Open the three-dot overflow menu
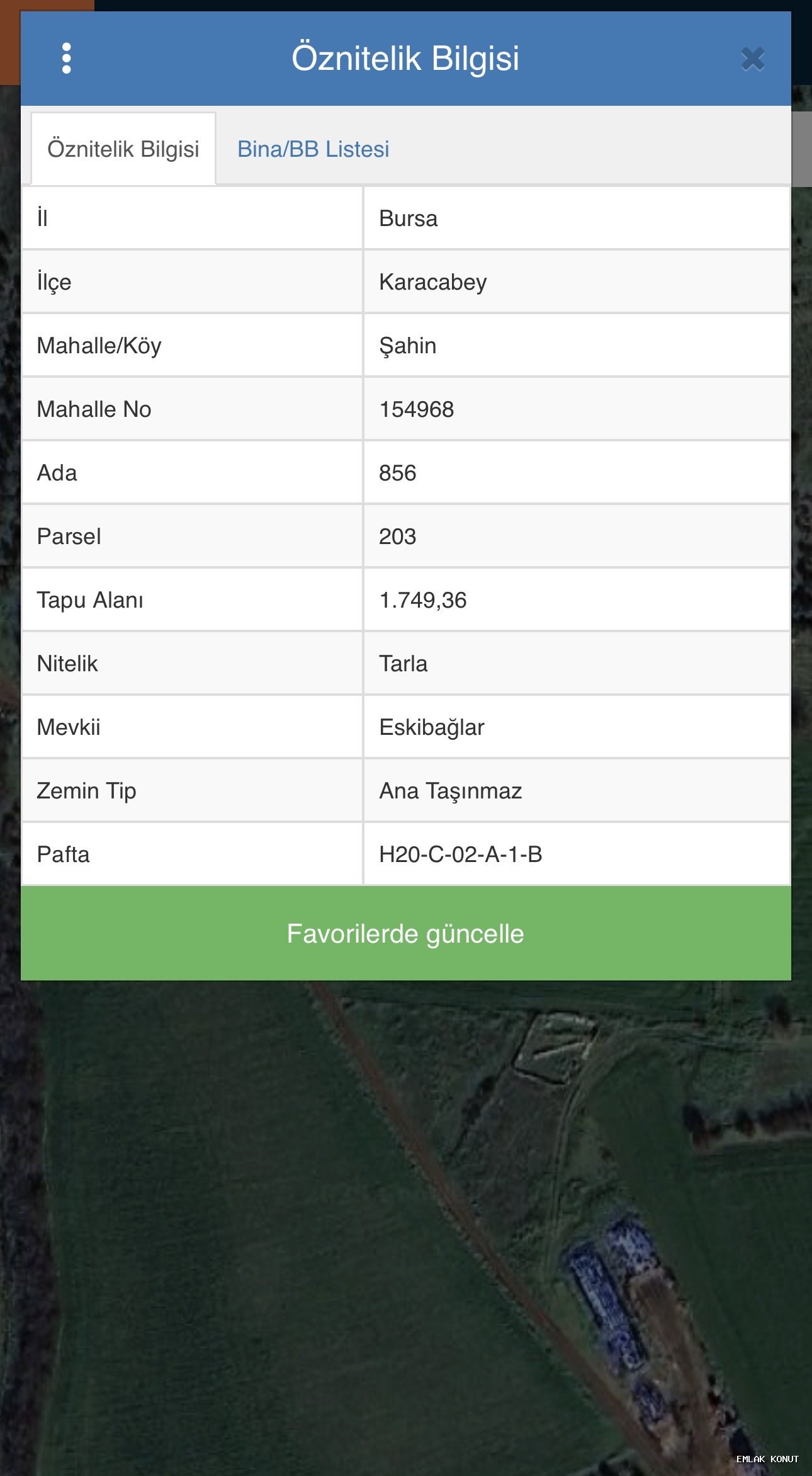812x1476 pixels. [67, 59]
